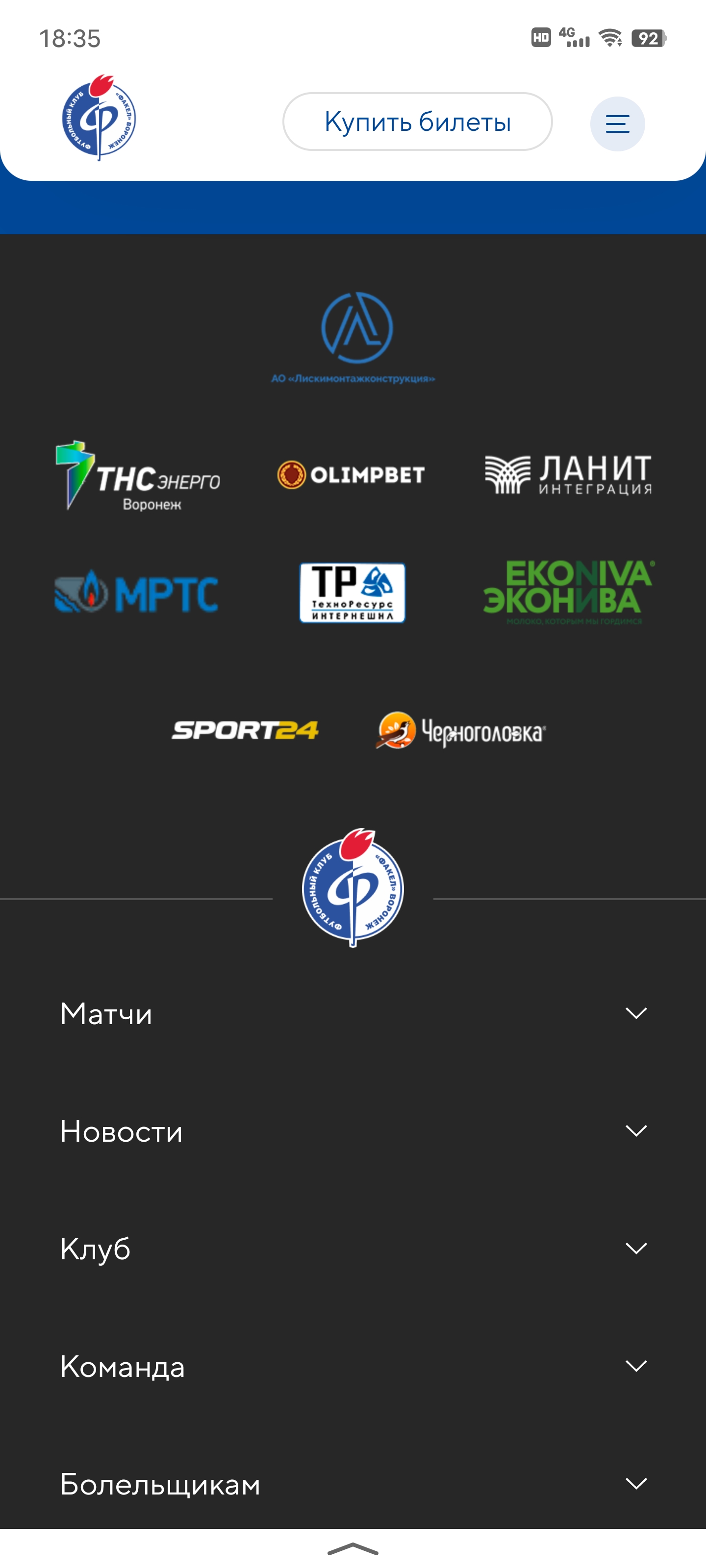The image size is (706, 1568).
Task: Open the ЛАНИТ Интеграция sponsor link
Action: [x=568, y=475]
